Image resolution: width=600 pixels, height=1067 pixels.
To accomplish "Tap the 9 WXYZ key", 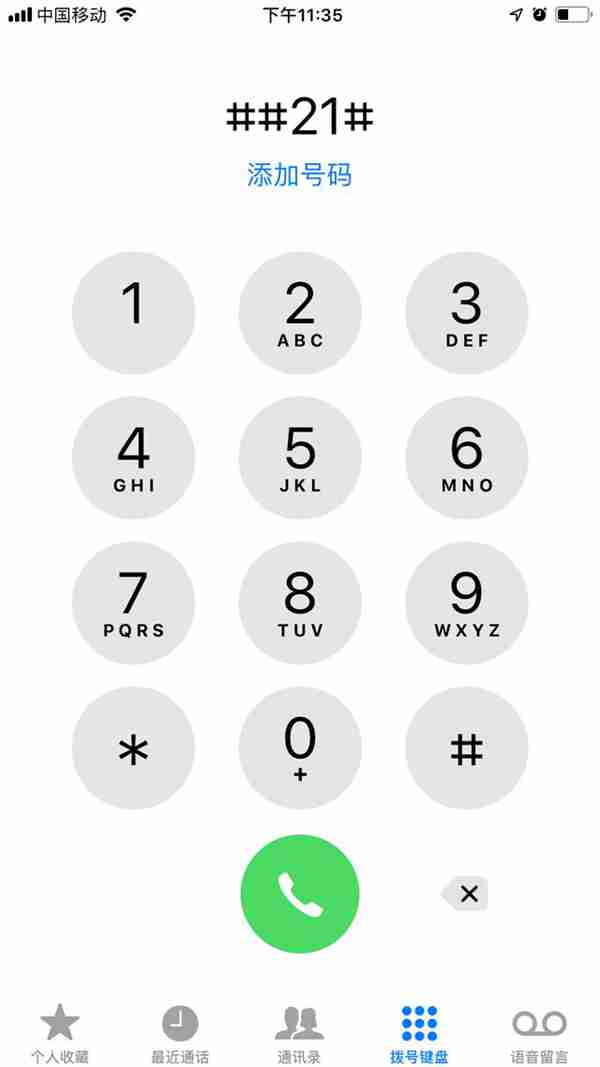I will tap(466, 603).
